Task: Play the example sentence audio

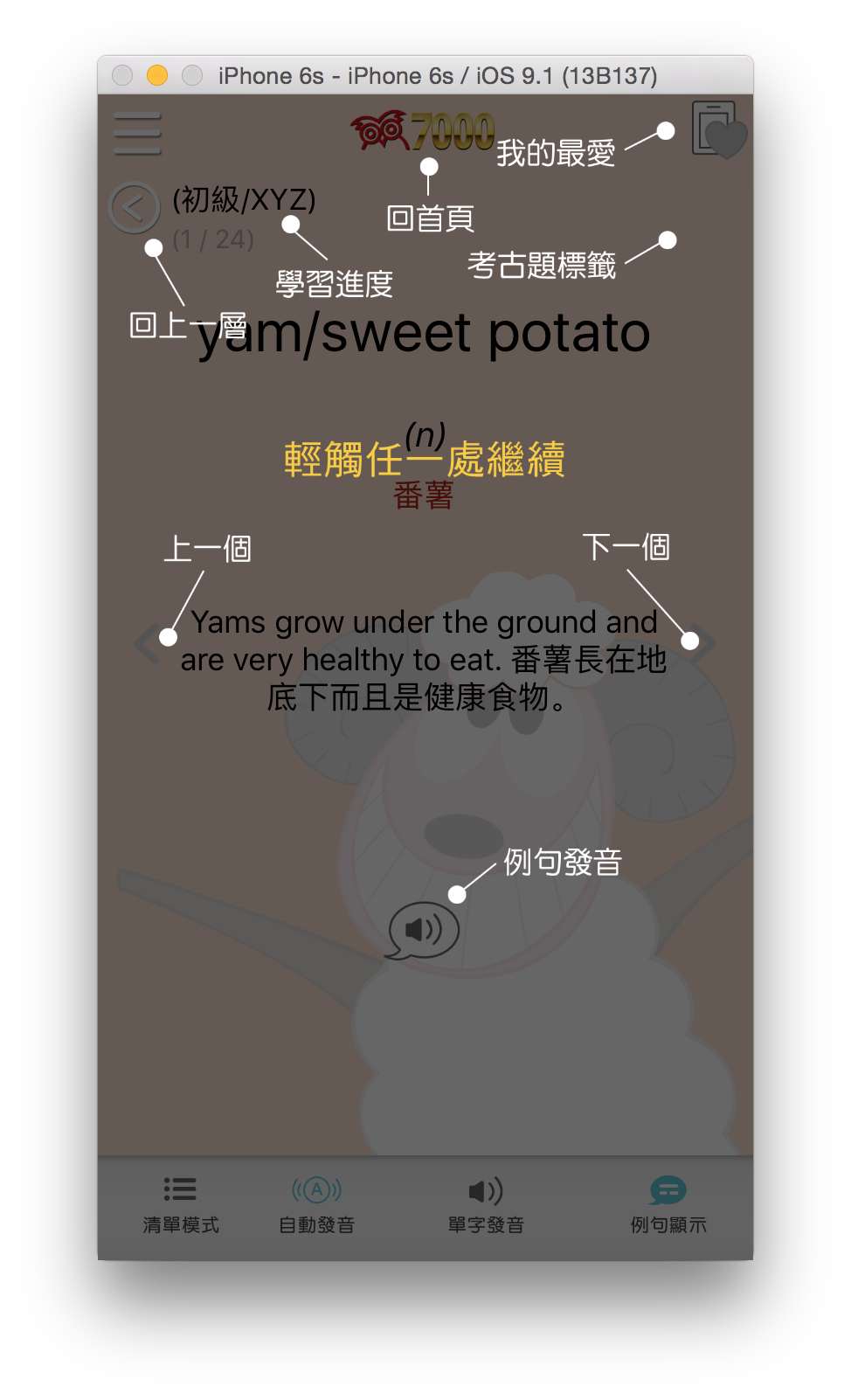Action: click(424, 930)
